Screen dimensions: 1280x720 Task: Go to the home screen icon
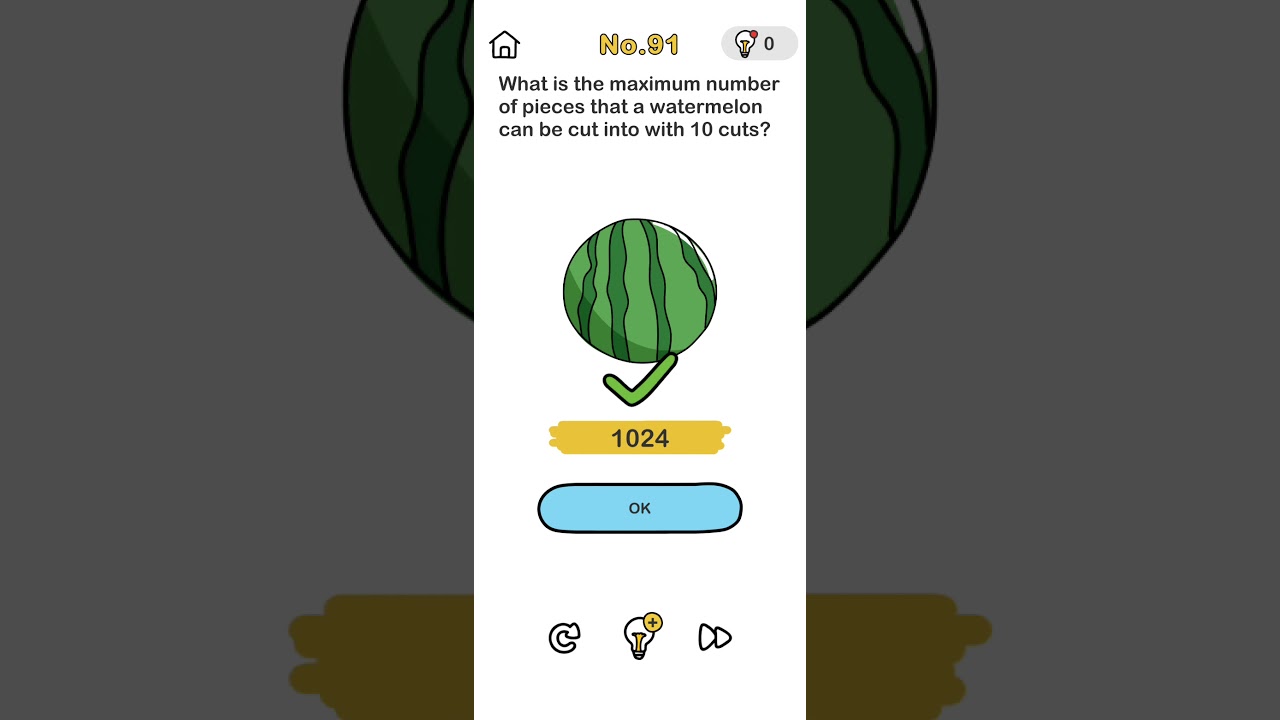pyautogui.click(x=504, y=45)
